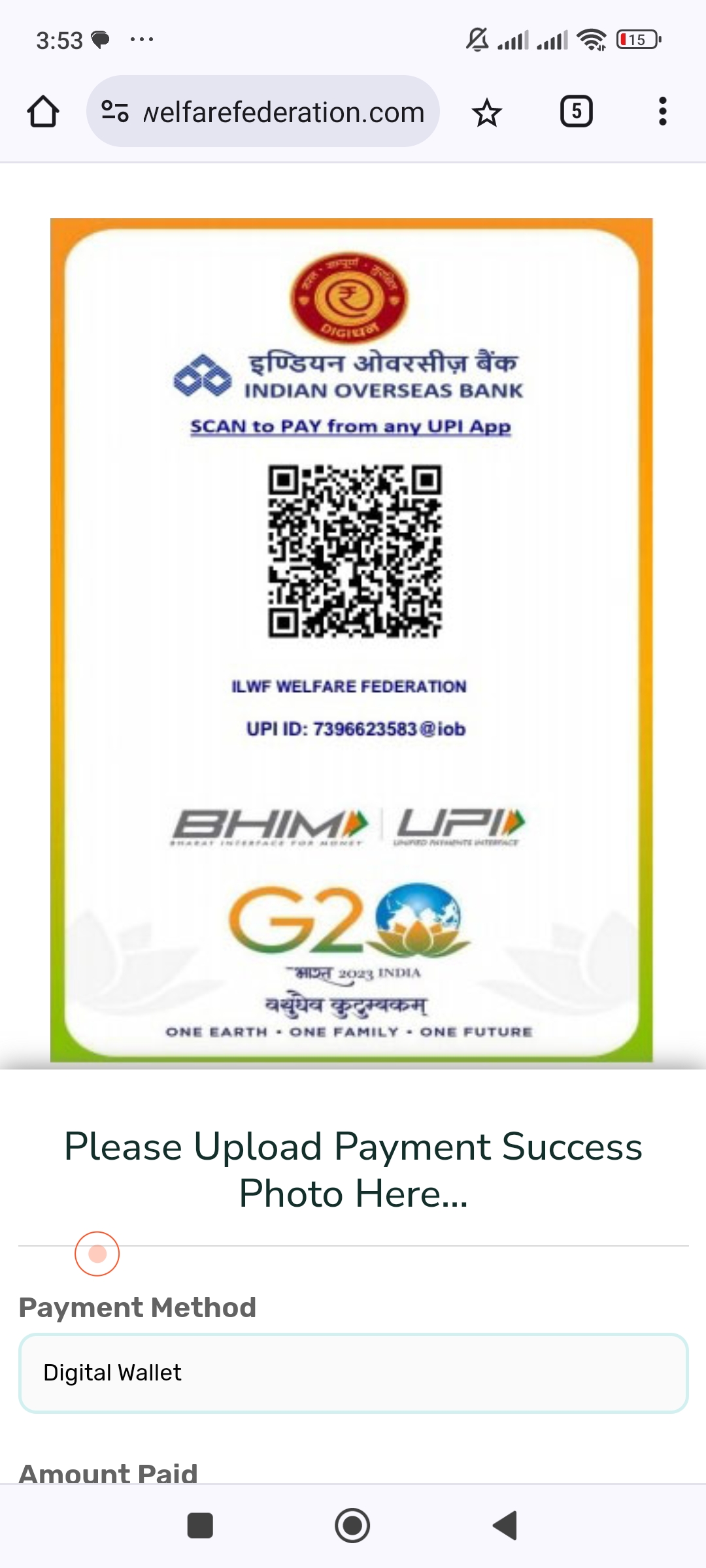
Task: Tap the welfarefederation.com address bar
Action: tap(284, 112)
